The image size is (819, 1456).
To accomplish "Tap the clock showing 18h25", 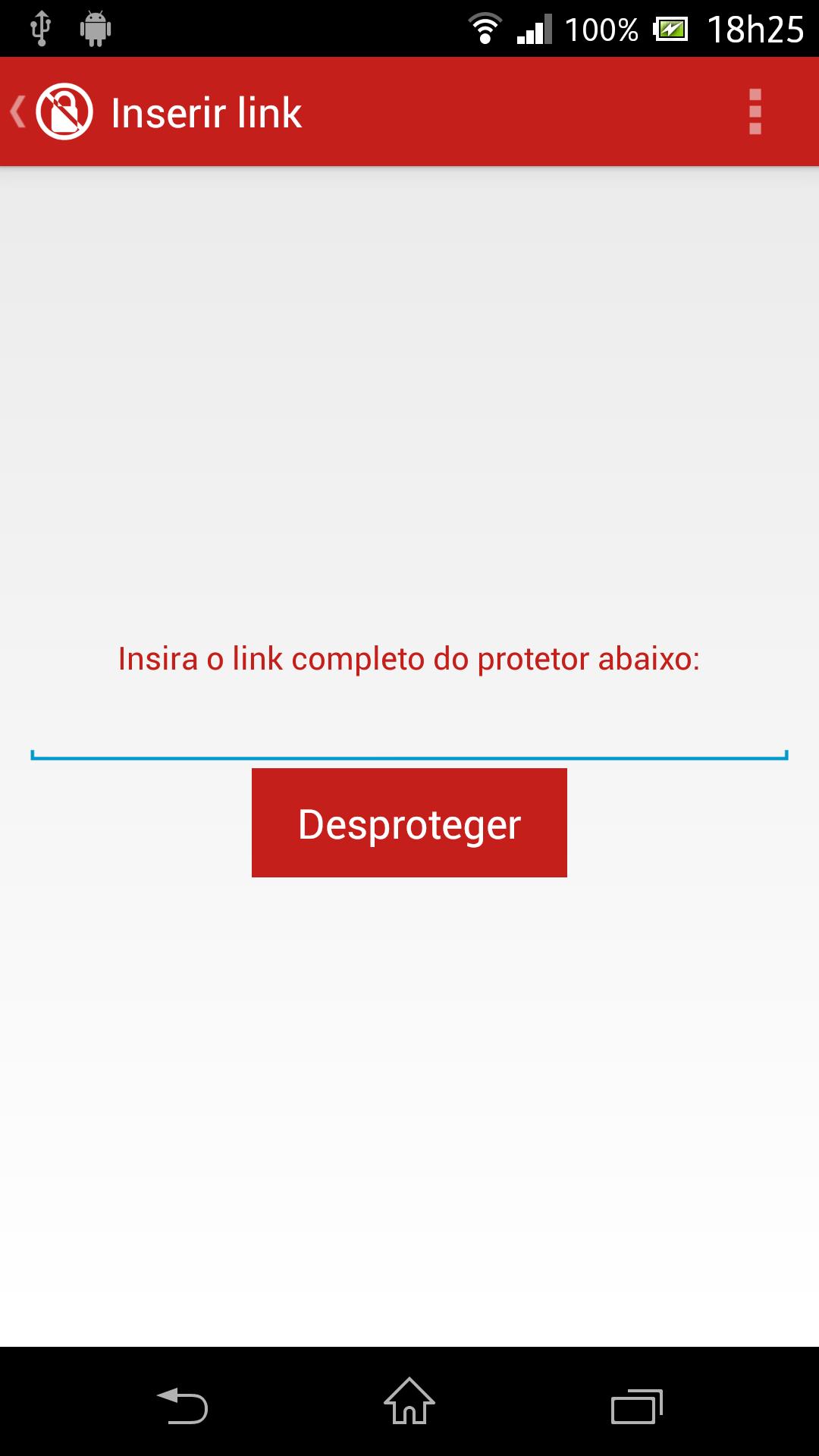I will coord(756,29).
